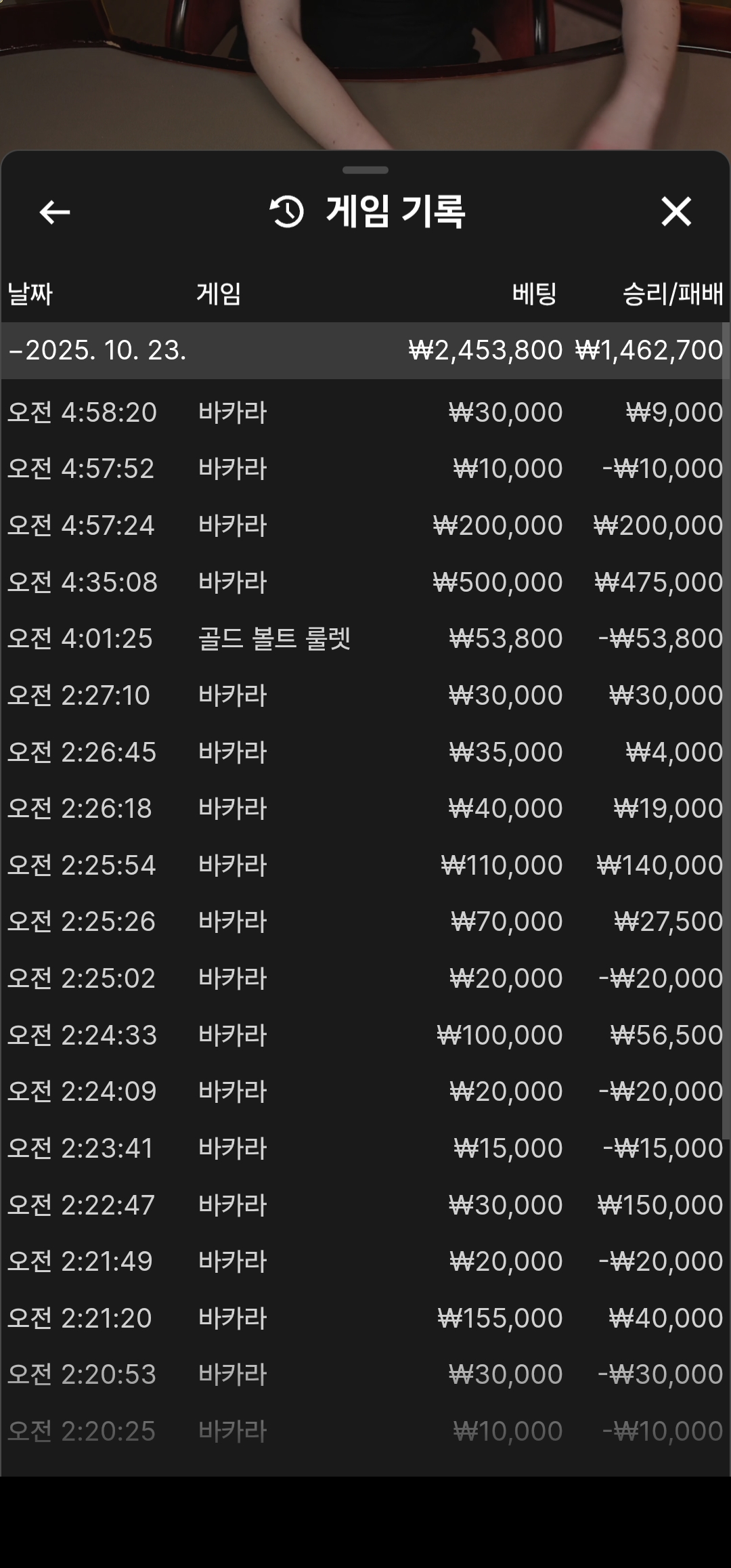This screenshot has width=731, height=1568.
Task: Open the baccarat record at 2:21:20
Action: tap(365, 1318)
